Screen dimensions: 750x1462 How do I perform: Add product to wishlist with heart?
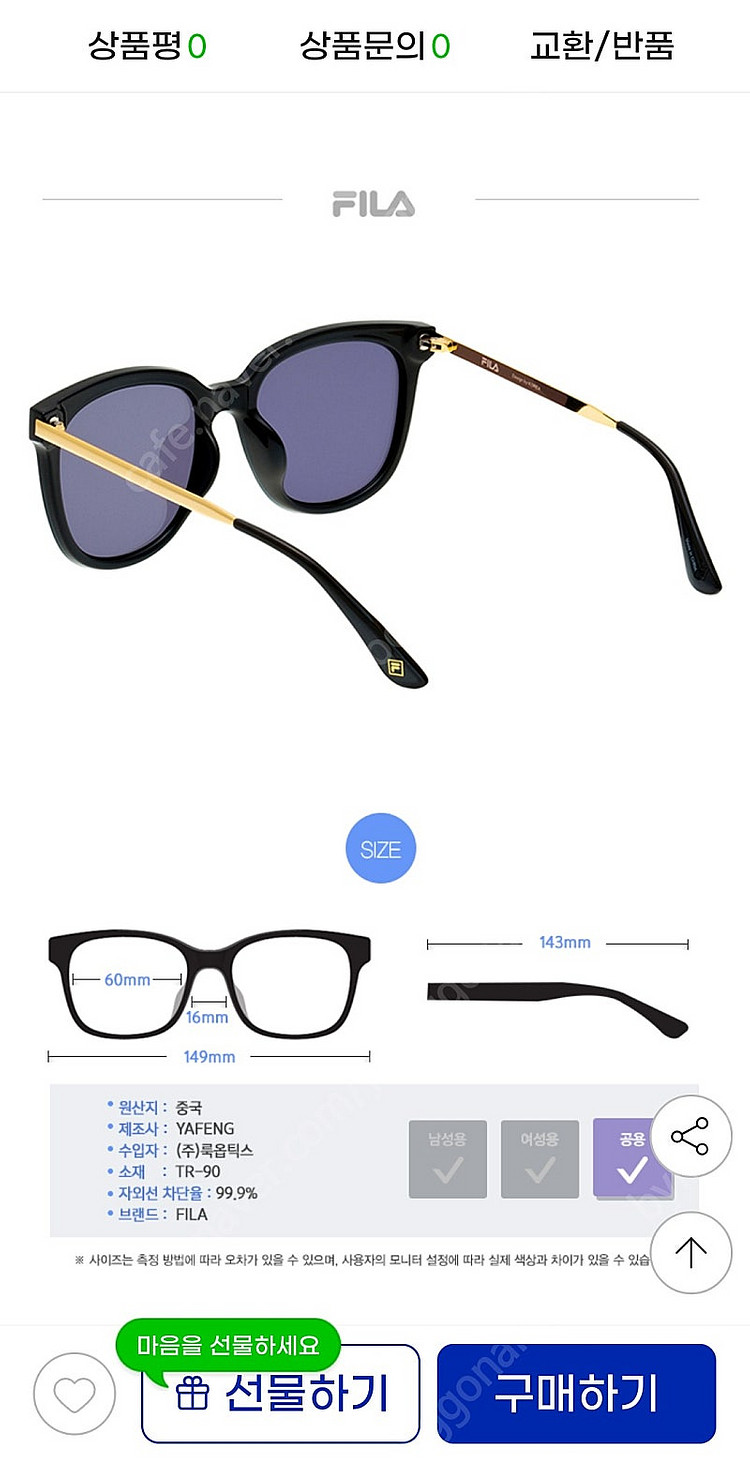[75, 1394]
